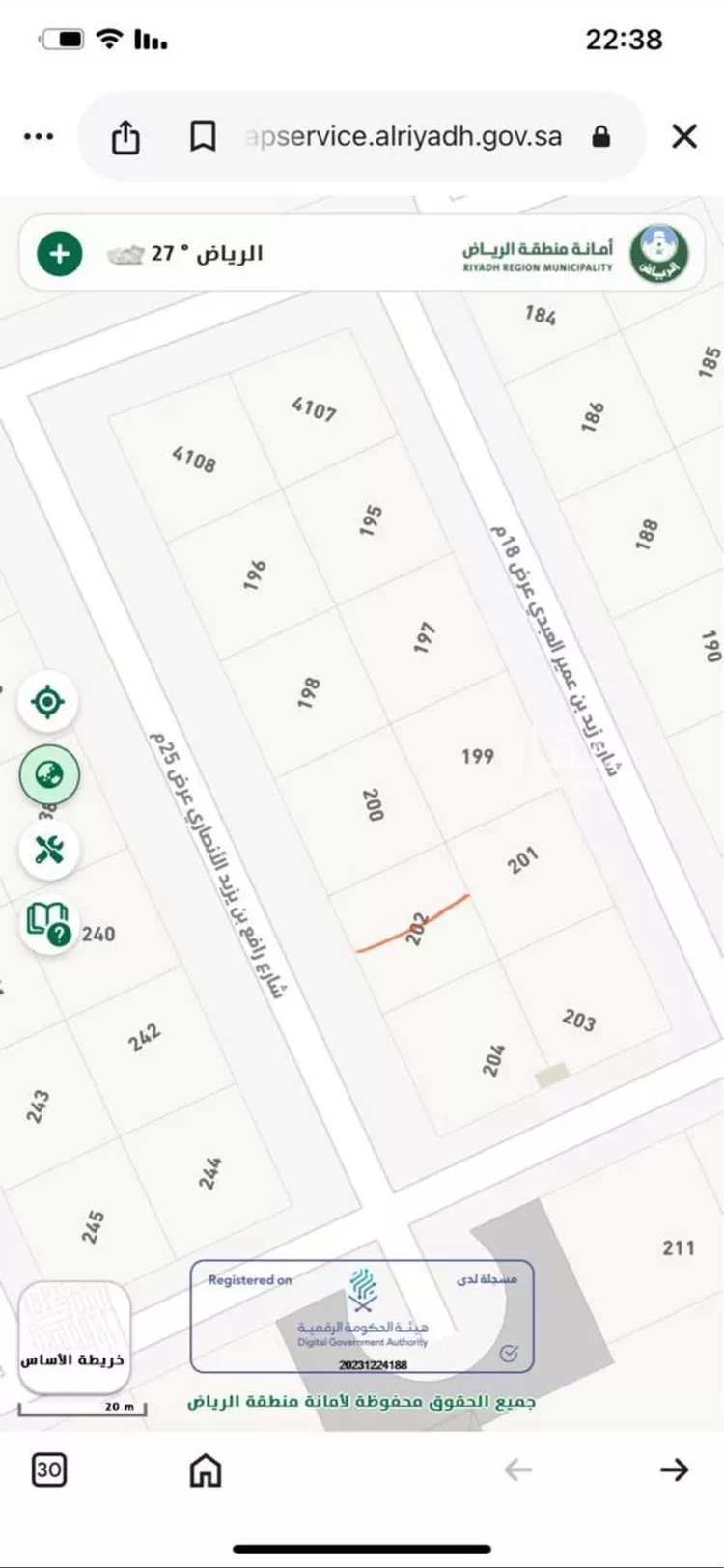Screen dimensions: 724x1568
Task: Bookmark this page
Action: (x=202, y=137)
